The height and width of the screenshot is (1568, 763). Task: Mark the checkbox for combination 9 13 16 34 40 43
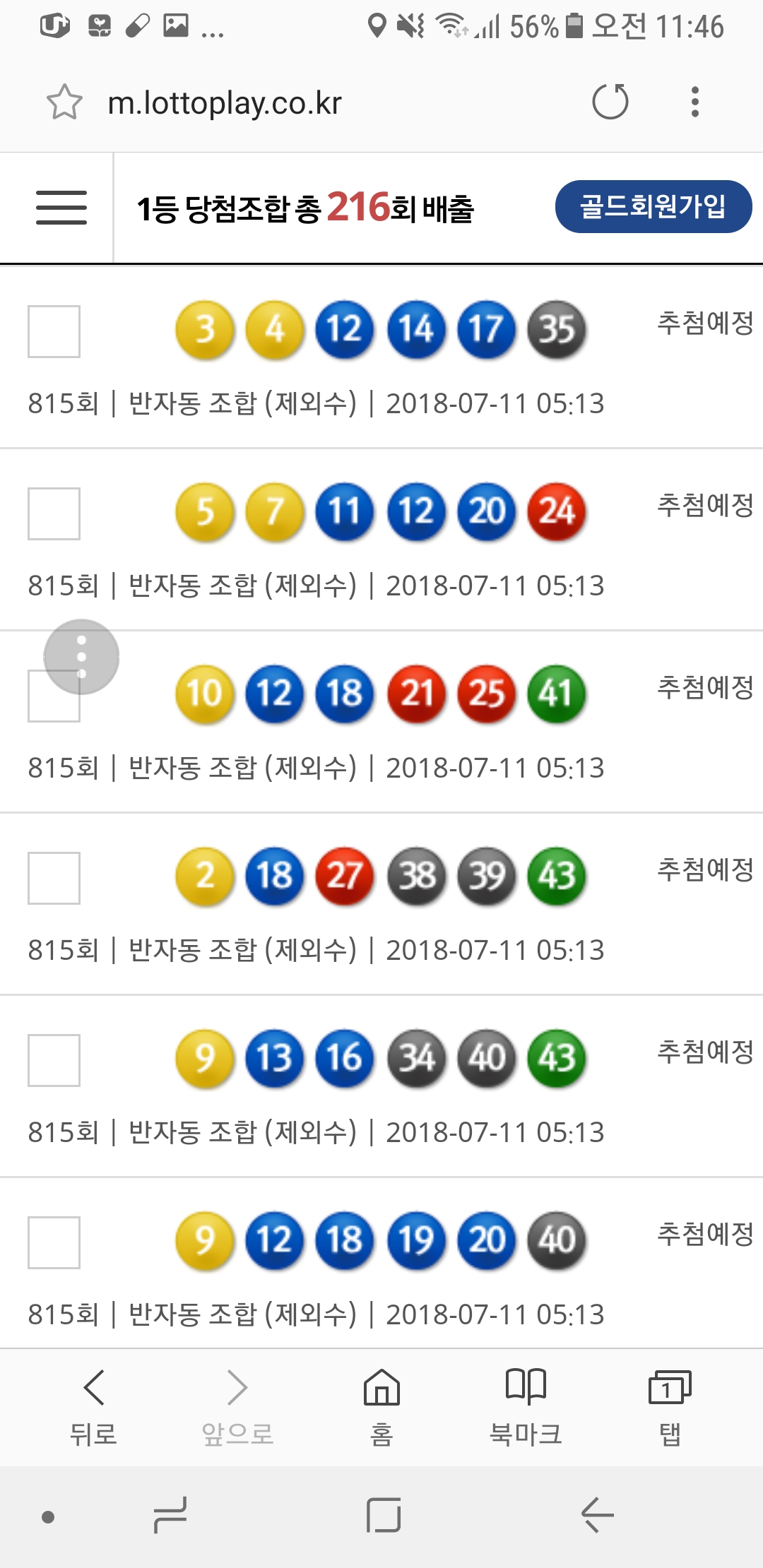pyautogui.click(x=54, y=1060)
